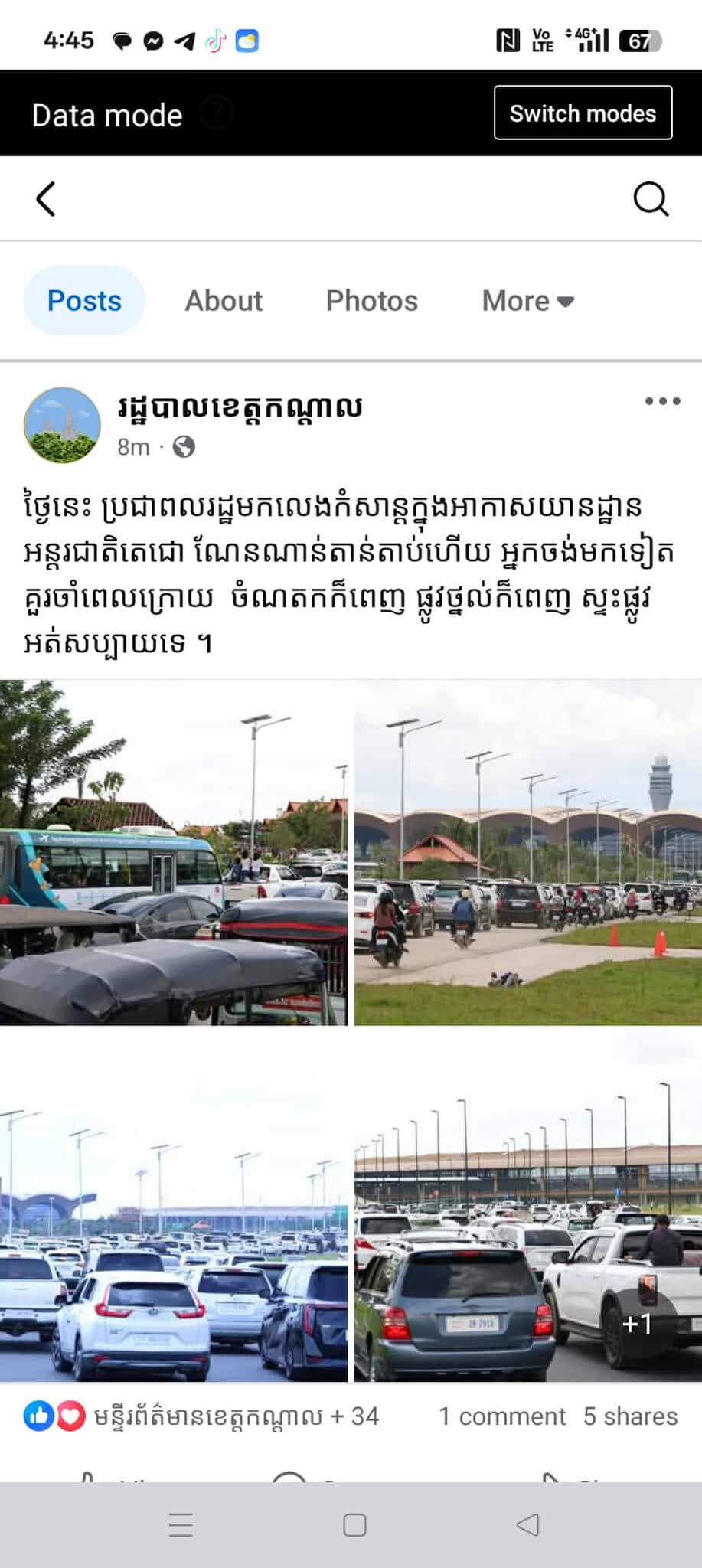The image size is (702, 1568).
Task: View the 5 shares list
Action: click(630, 1416)
